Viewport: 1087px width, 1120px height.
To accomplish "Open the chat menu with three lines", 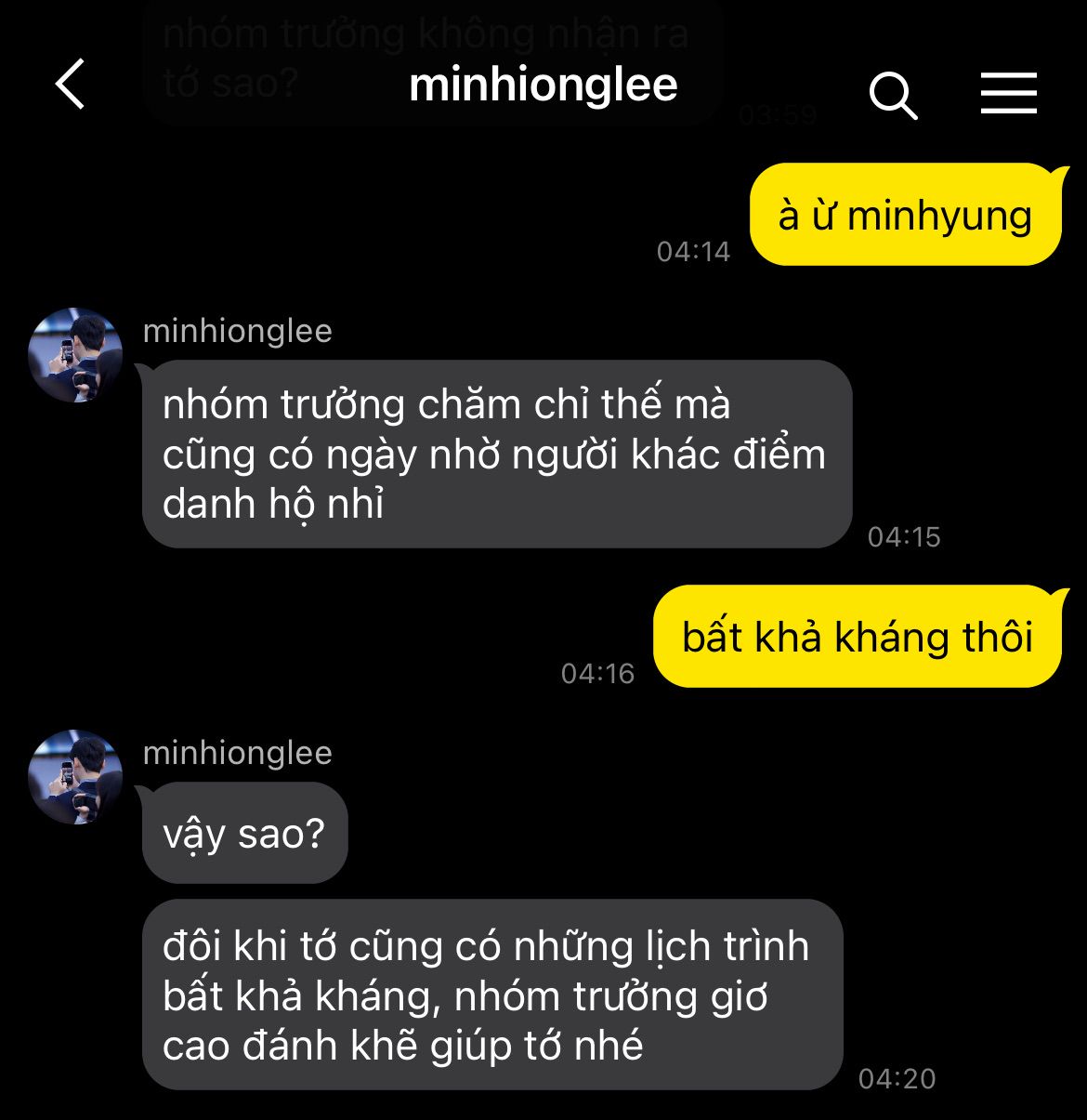I will pos(1008,93).
